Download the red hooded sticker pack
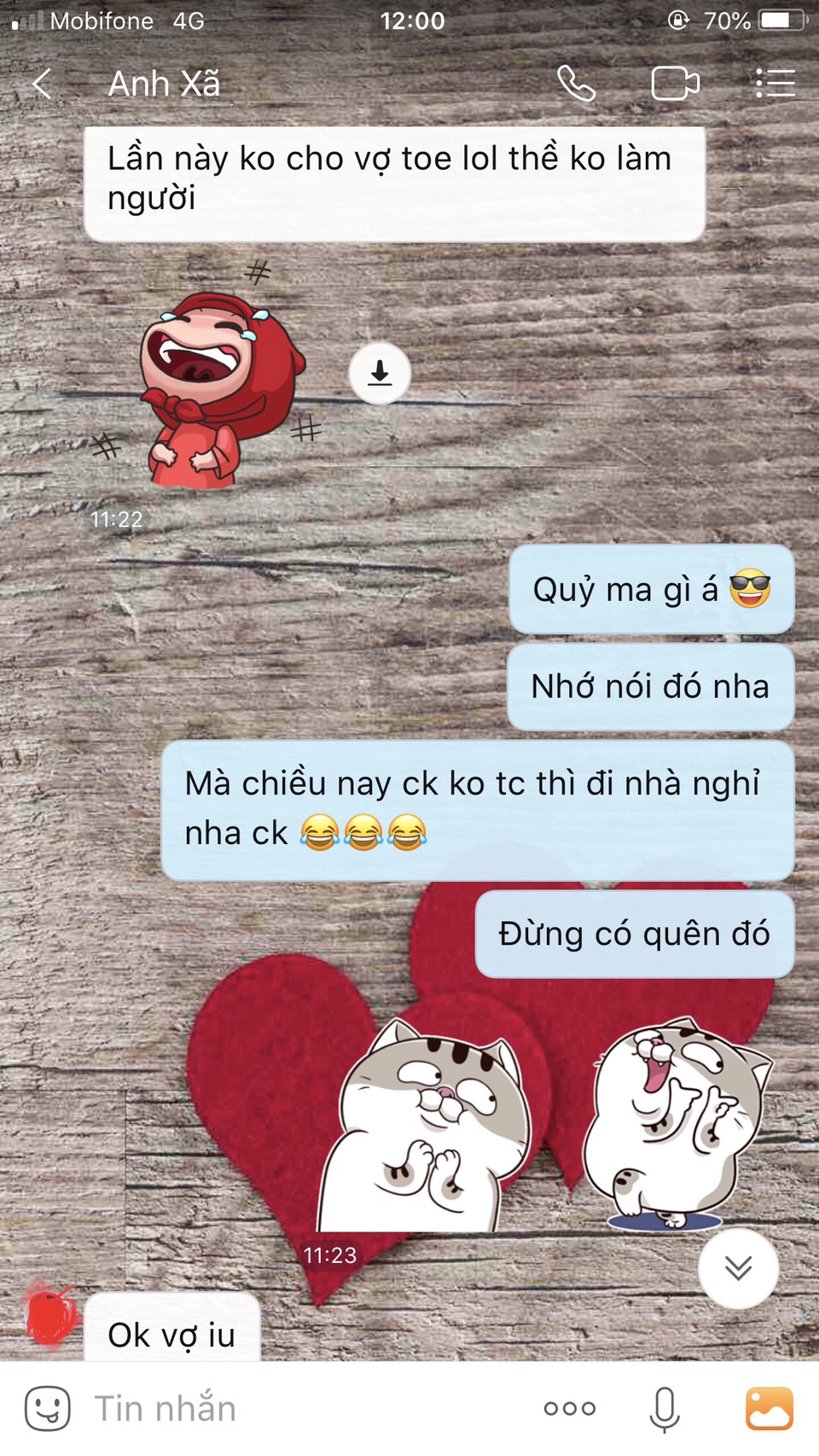 (x=380, y=373)
